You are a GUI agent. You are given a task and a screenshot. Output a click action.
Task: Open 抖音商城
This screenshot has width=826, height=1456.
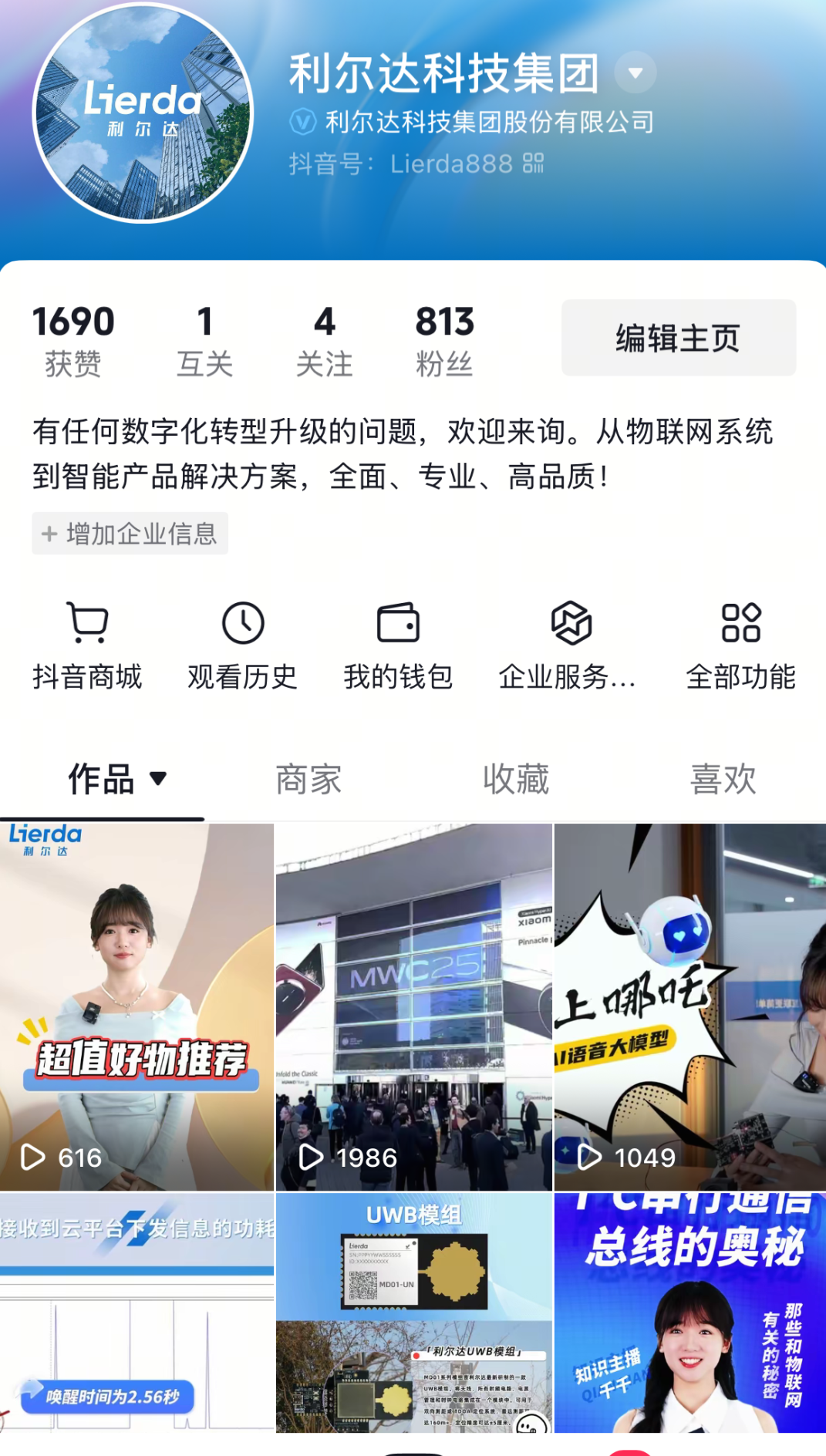coord(87,645)
